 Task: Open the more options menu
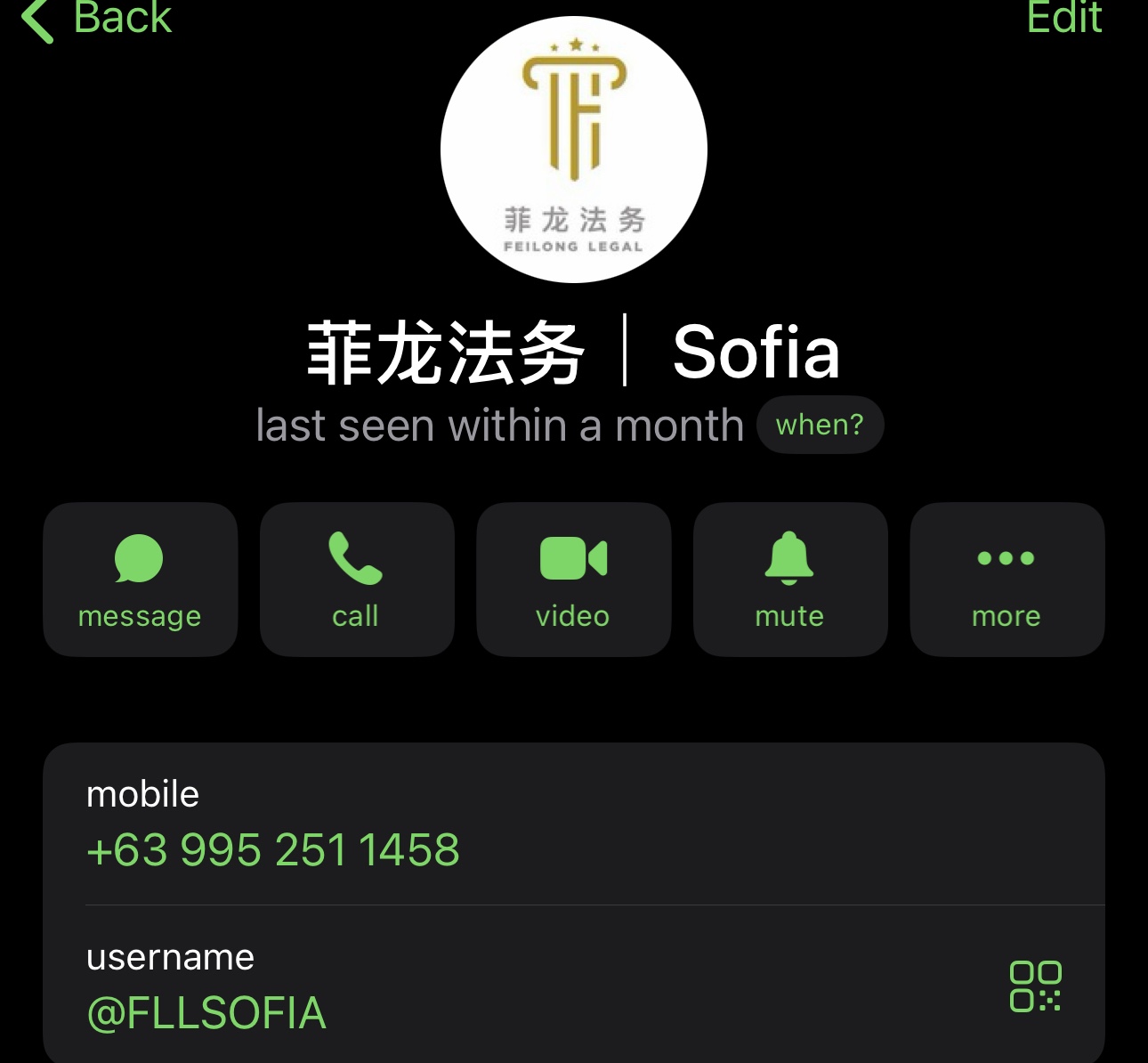(x=1007, y=579)
